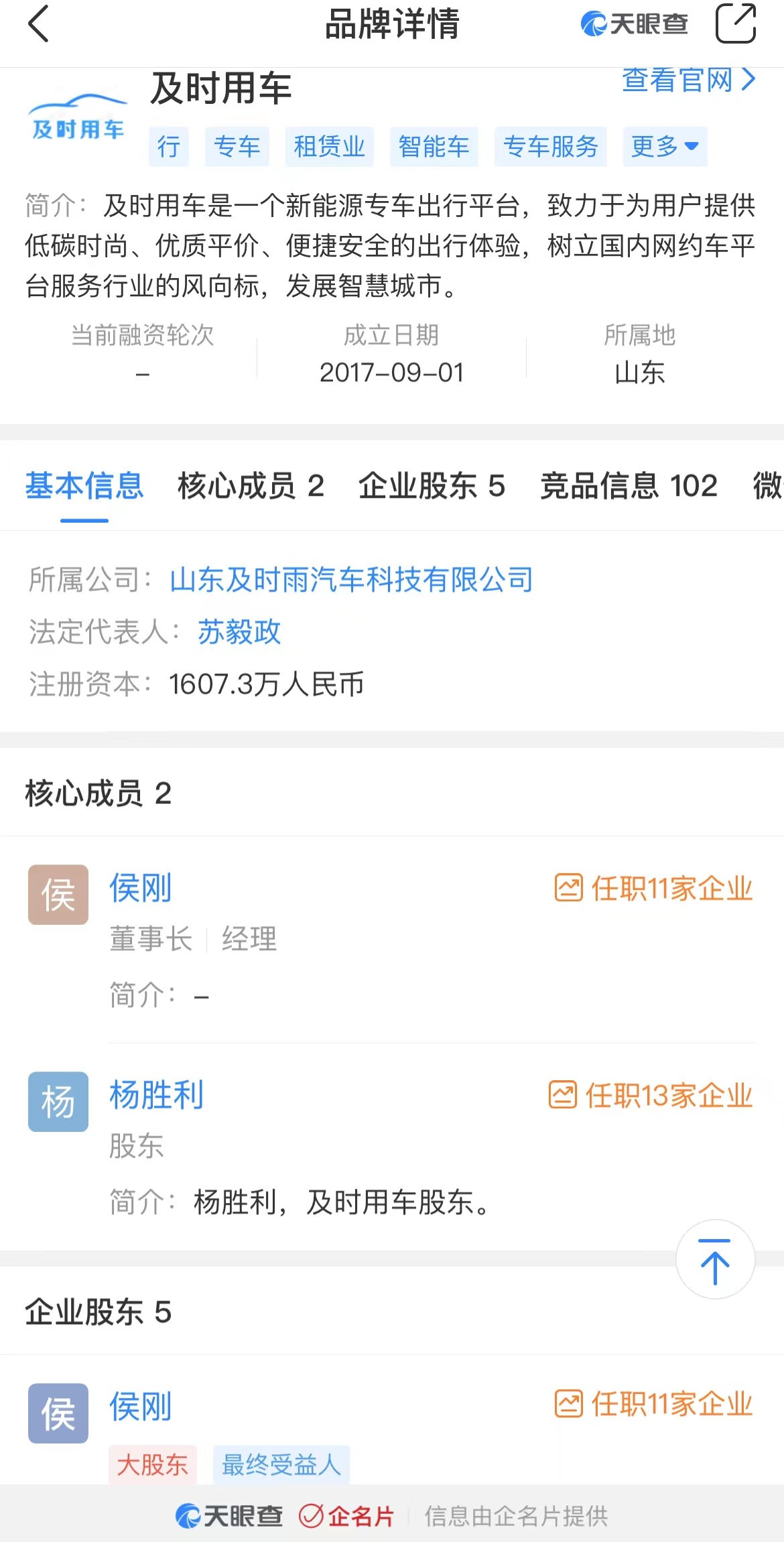Open shareholder 侯刚 tagged 大股东
Screen dimensions: 784x1542
(141, 1406)
